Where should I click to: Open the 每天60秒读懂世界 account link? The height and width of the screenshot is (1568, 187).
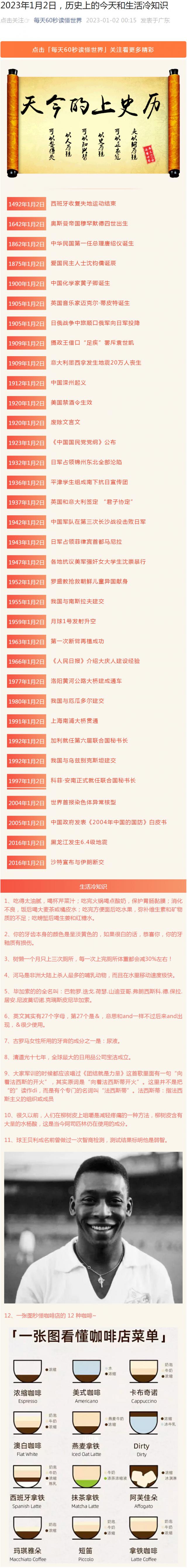[58, 20]
